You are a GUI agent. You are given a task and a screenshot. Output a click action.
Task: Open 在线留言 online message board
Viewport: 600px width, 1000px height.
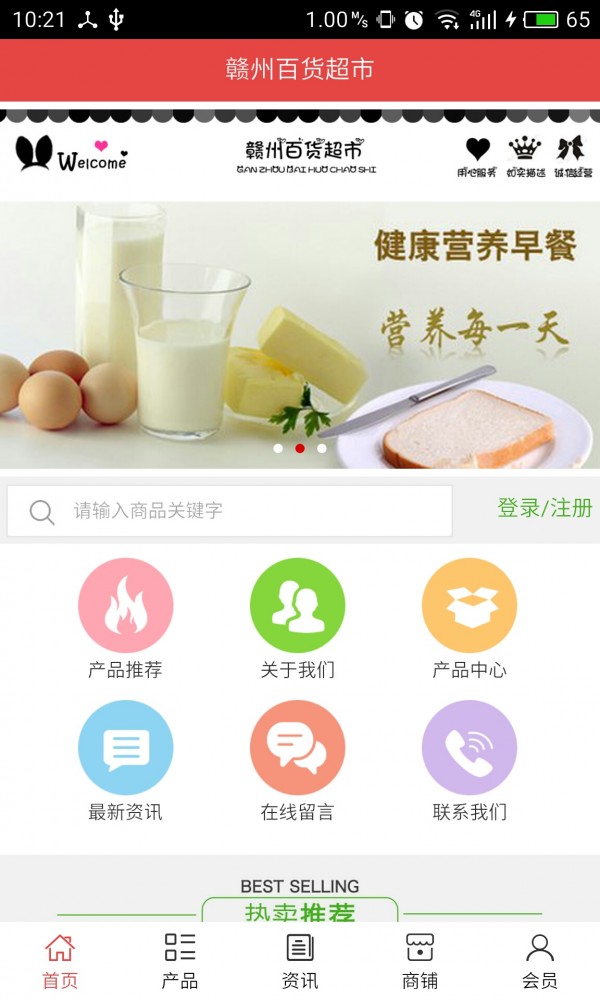pos(297,760)
